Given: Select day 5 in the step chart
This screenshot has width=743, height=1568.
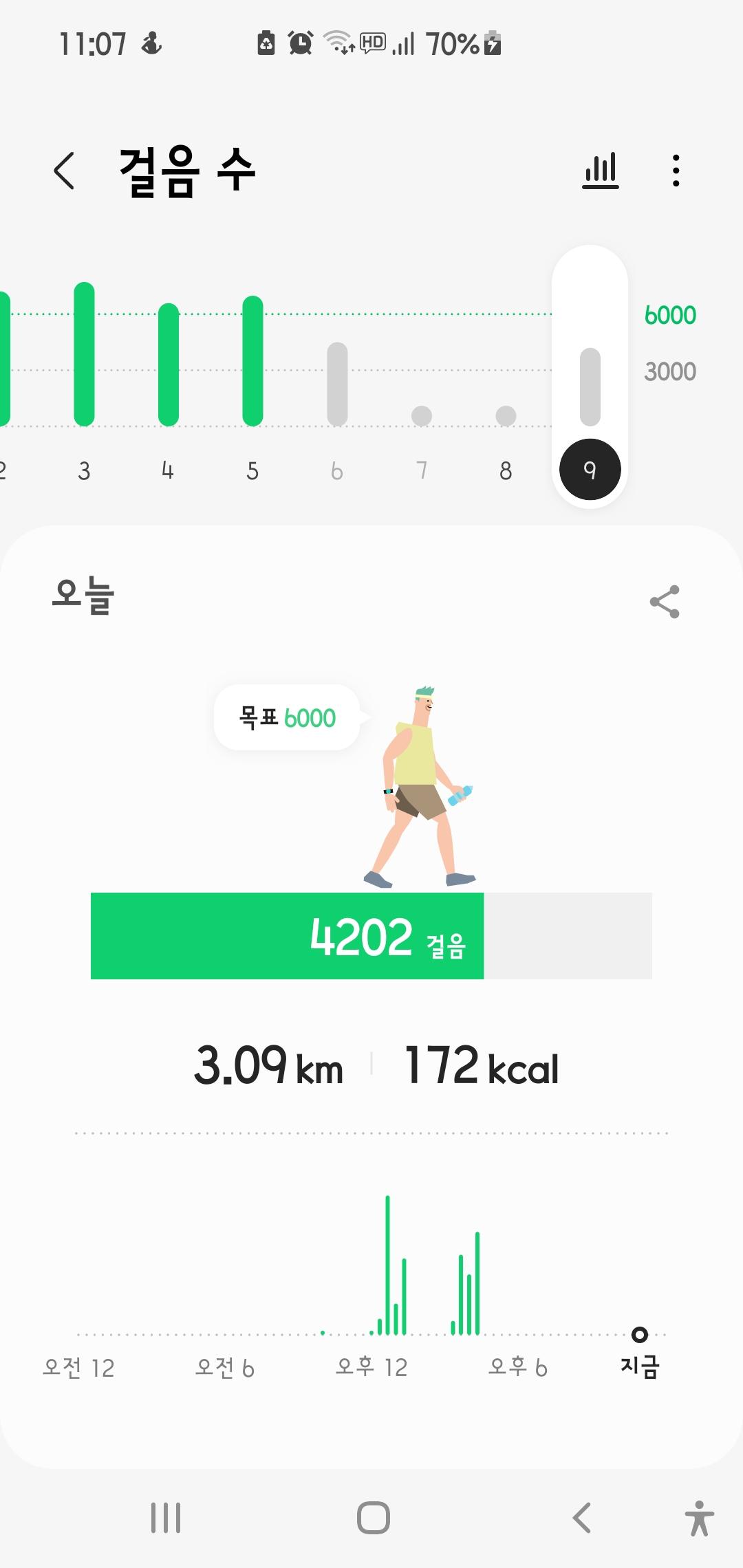Looking at the screenshot, I should click(x=252, y=470).
